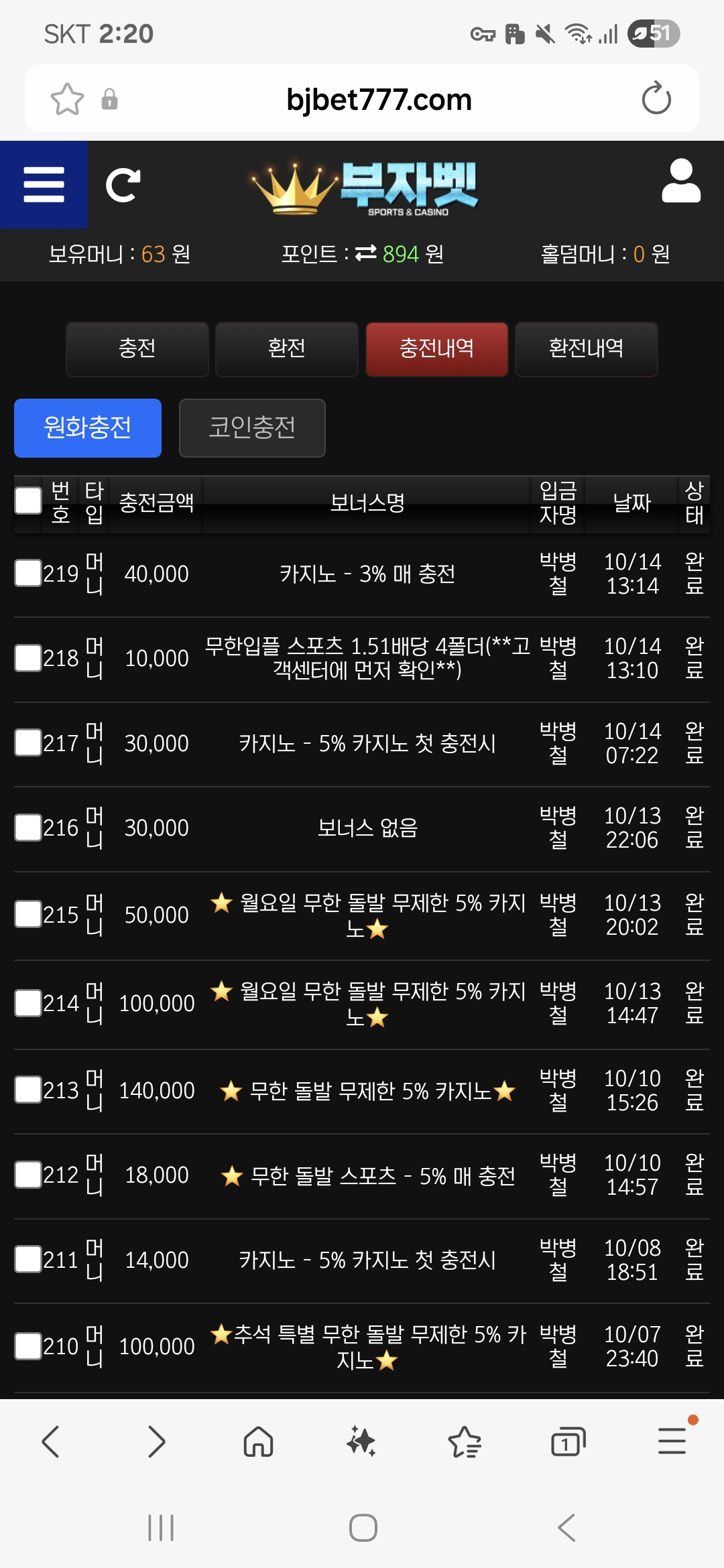Switch to the 환전내역 tab
Viewport: 724px width, 1568px height.
coord(586,348)
